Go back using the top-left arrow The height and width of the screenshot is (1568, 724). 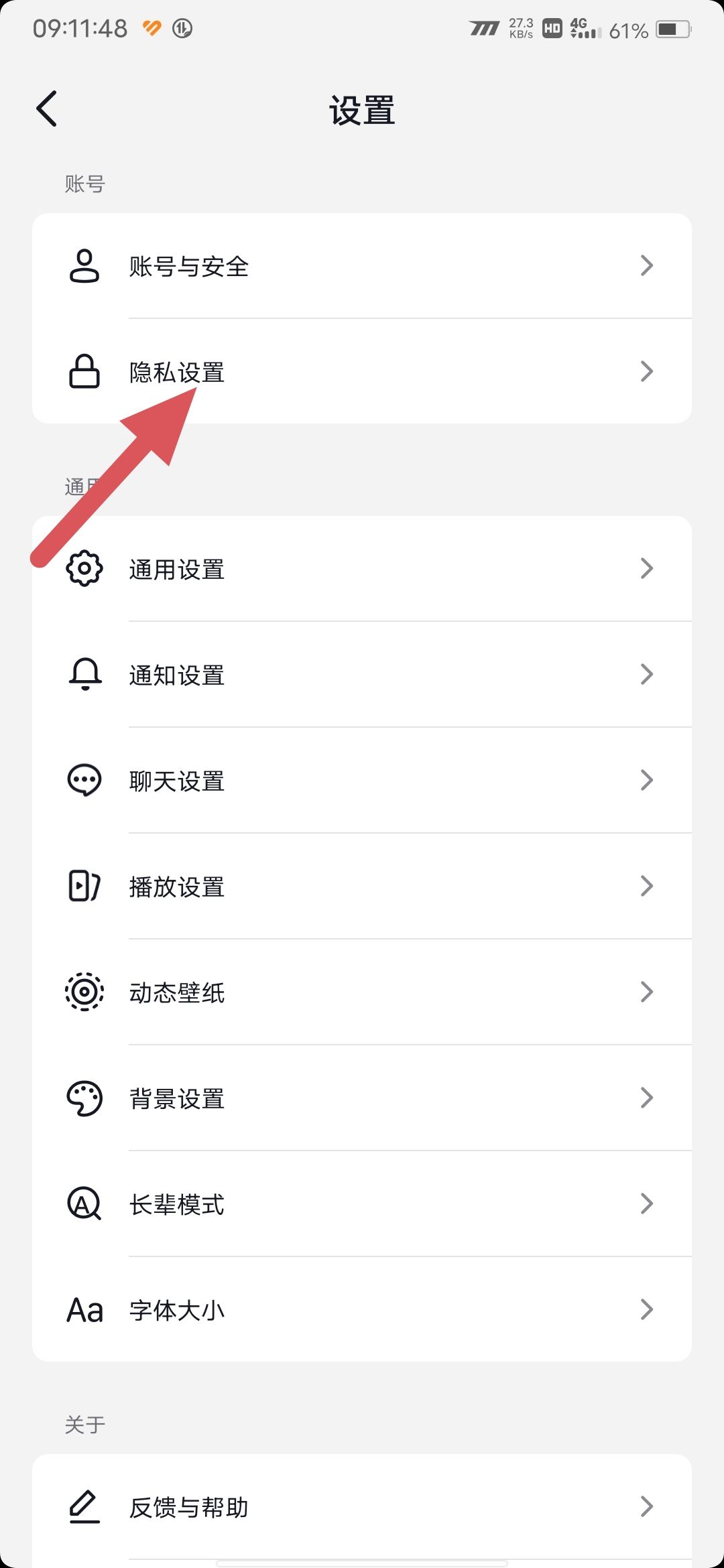46,109
